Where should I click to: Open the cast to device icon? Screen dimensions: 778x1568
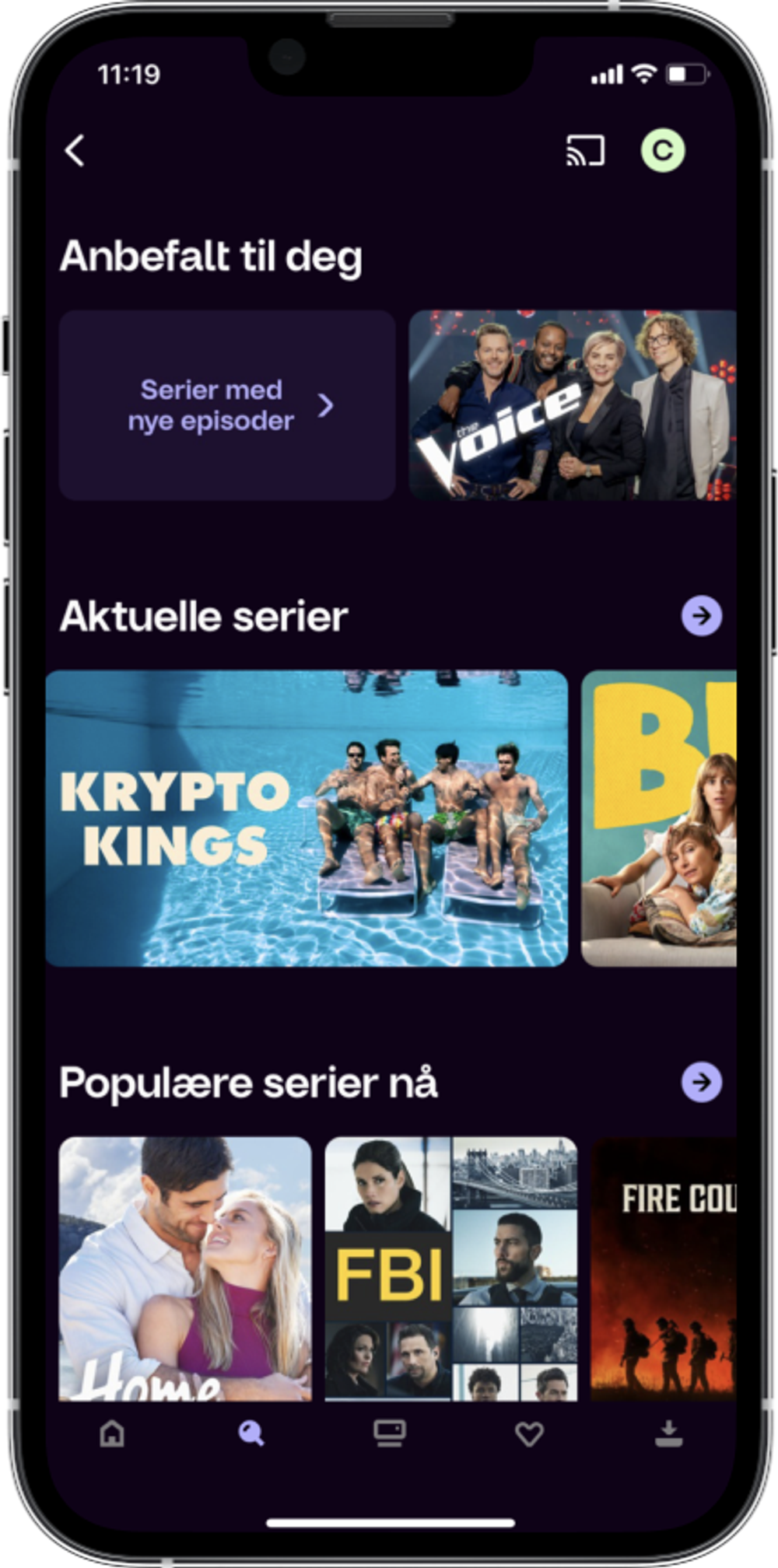[585, 151]
